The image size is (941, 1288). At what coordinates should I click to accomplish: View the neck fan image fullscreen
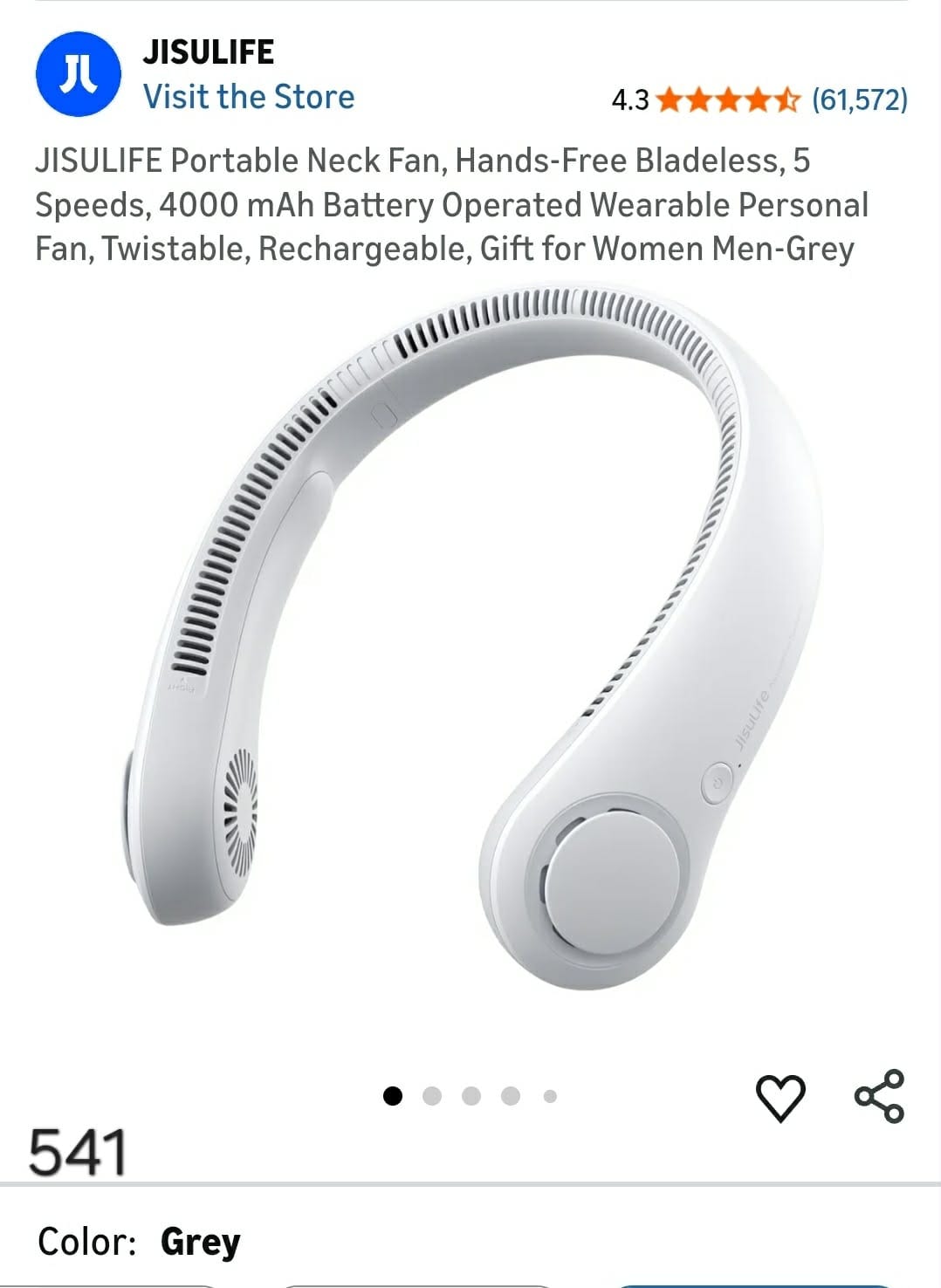click(x=471, y=637)
